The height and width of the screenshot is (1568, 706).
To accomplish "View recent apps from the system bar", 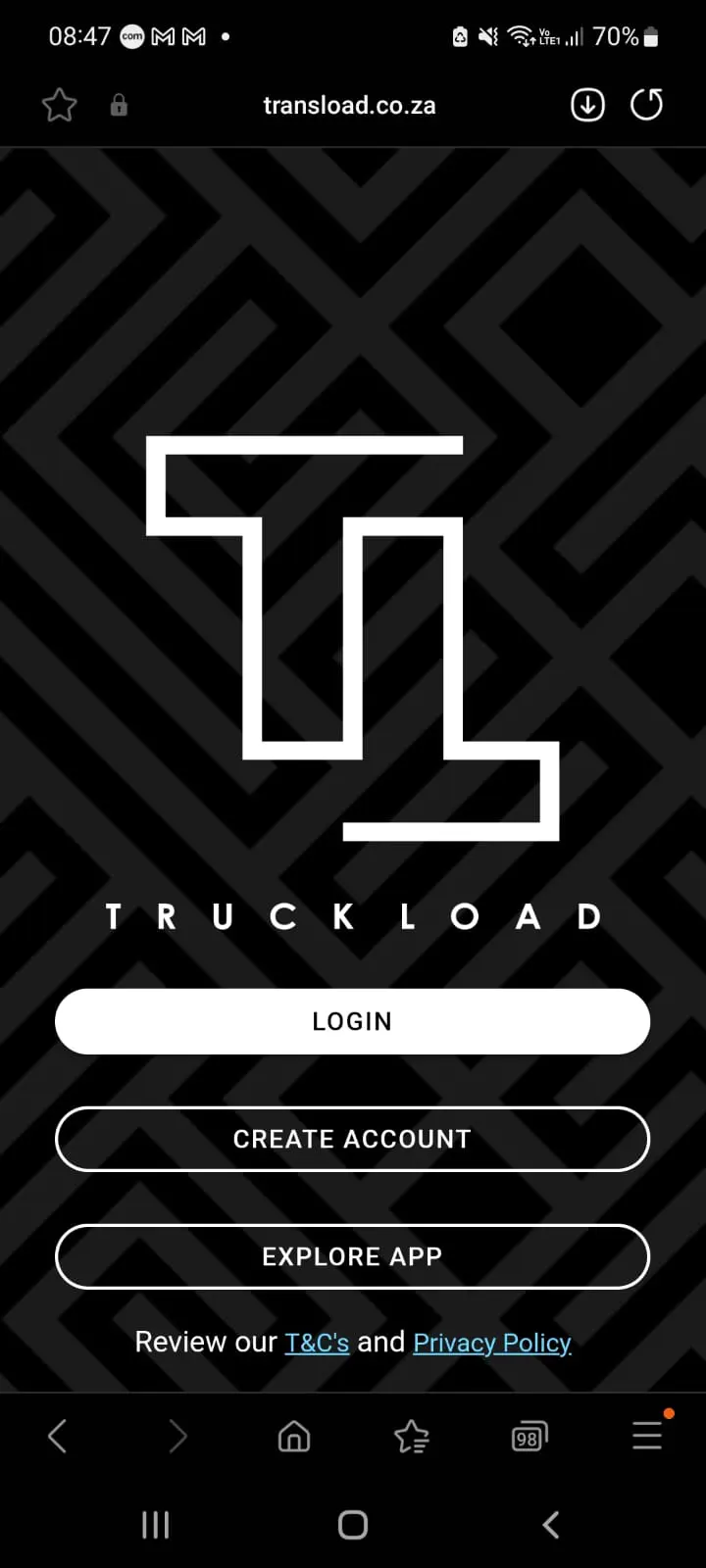I will point(156,1525).
